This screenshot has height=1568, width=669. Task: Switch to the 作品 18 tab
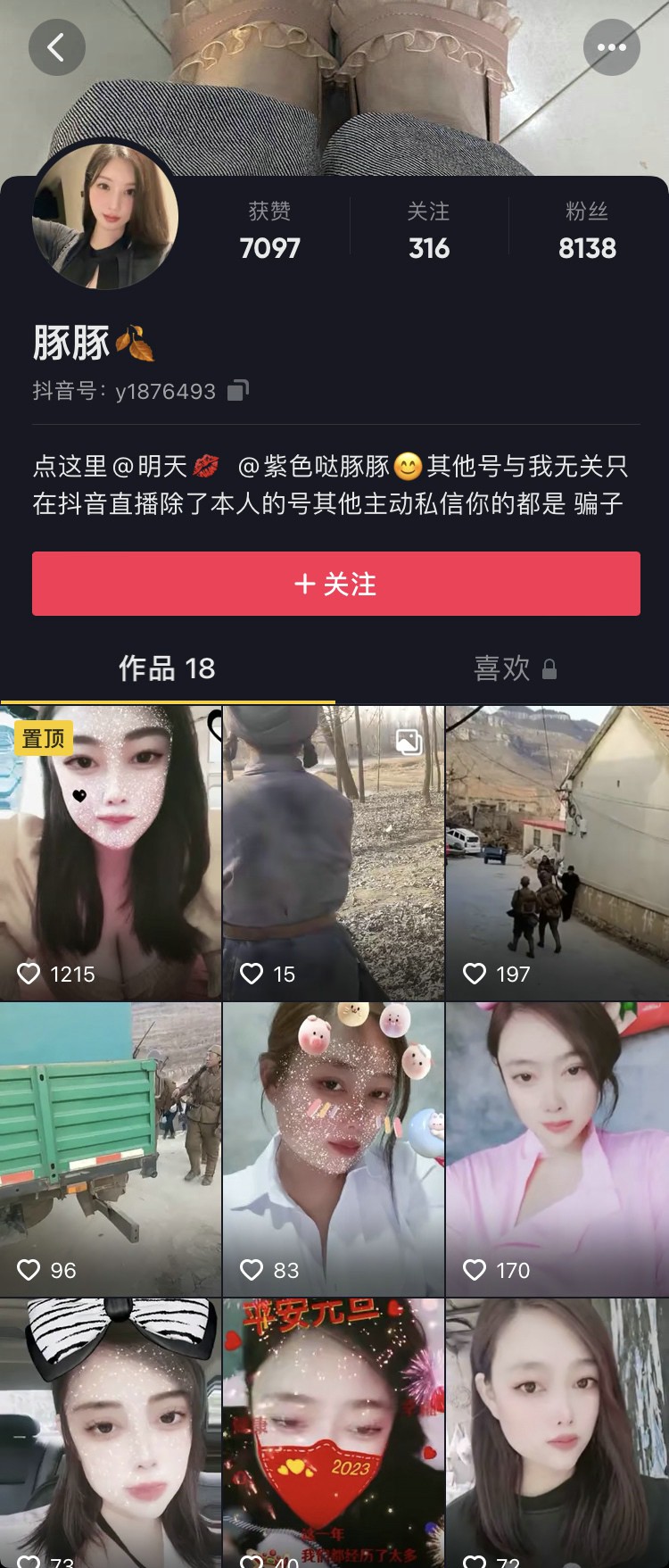click(167, 668)
